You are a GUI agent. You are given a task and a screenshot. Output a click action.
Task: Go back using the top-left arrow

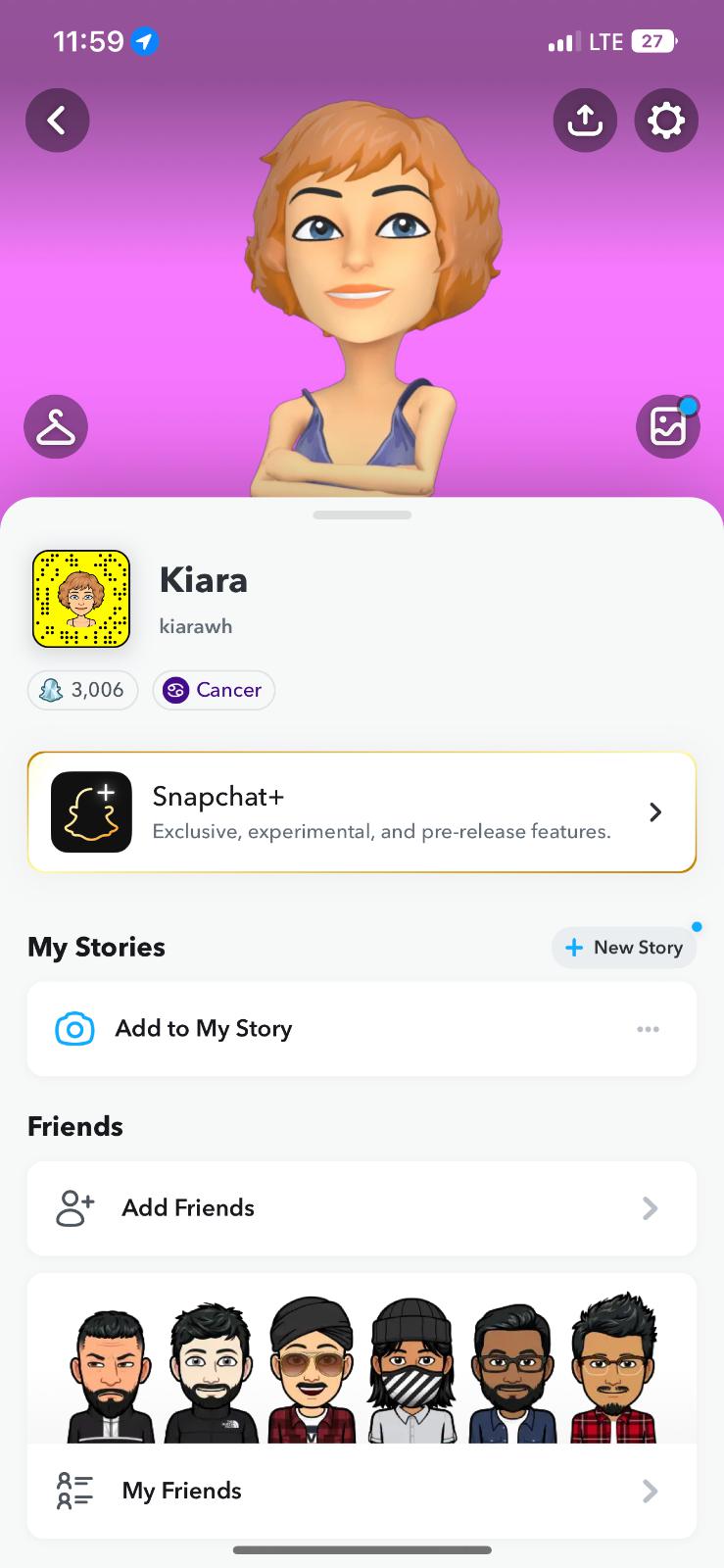coord(57,121)
